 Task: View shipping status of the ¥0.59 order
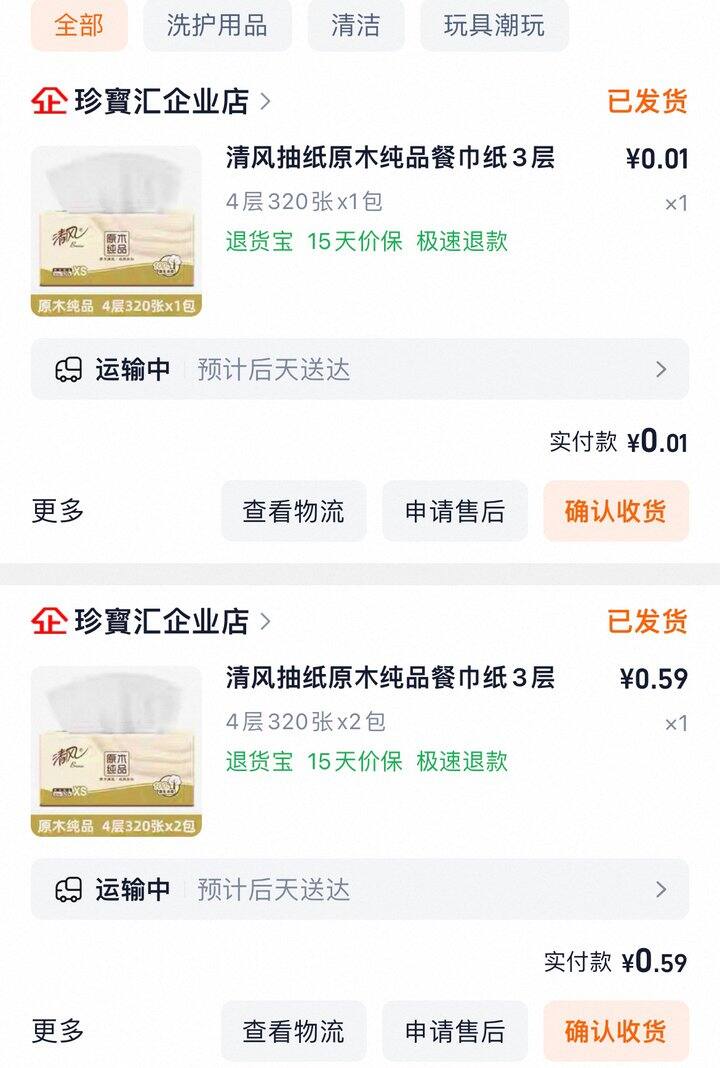(360, 889)
